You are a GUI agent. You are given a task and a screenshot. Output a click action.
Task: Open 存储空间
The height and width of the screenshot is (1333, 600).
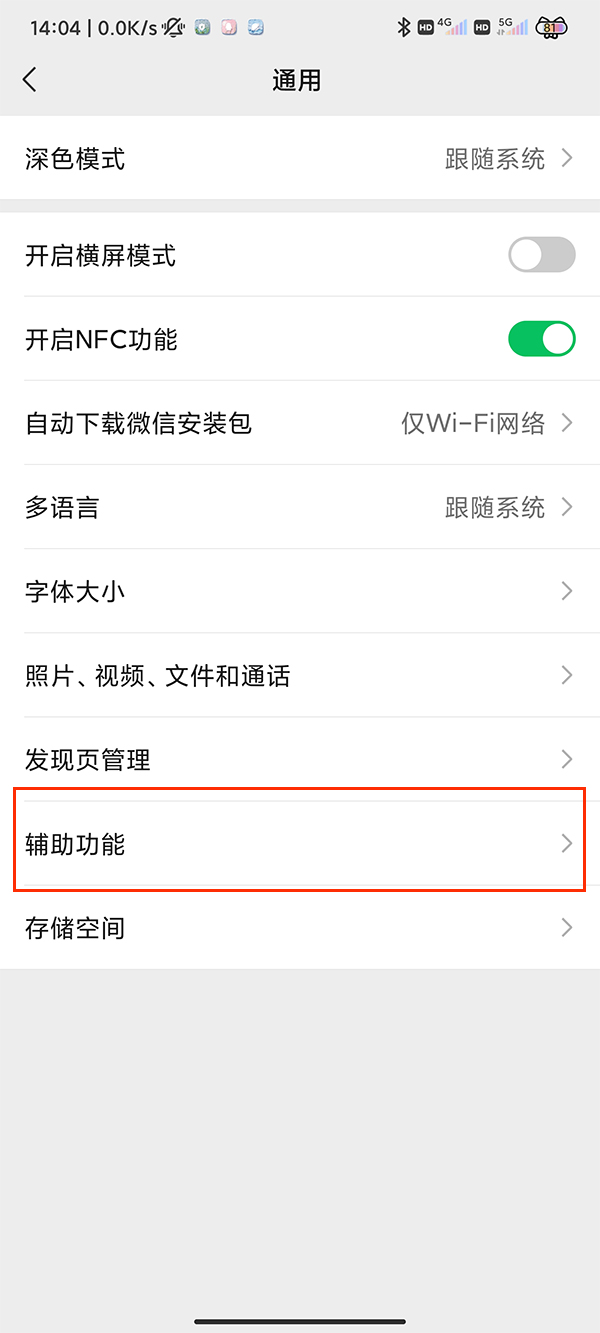(300, 927)
